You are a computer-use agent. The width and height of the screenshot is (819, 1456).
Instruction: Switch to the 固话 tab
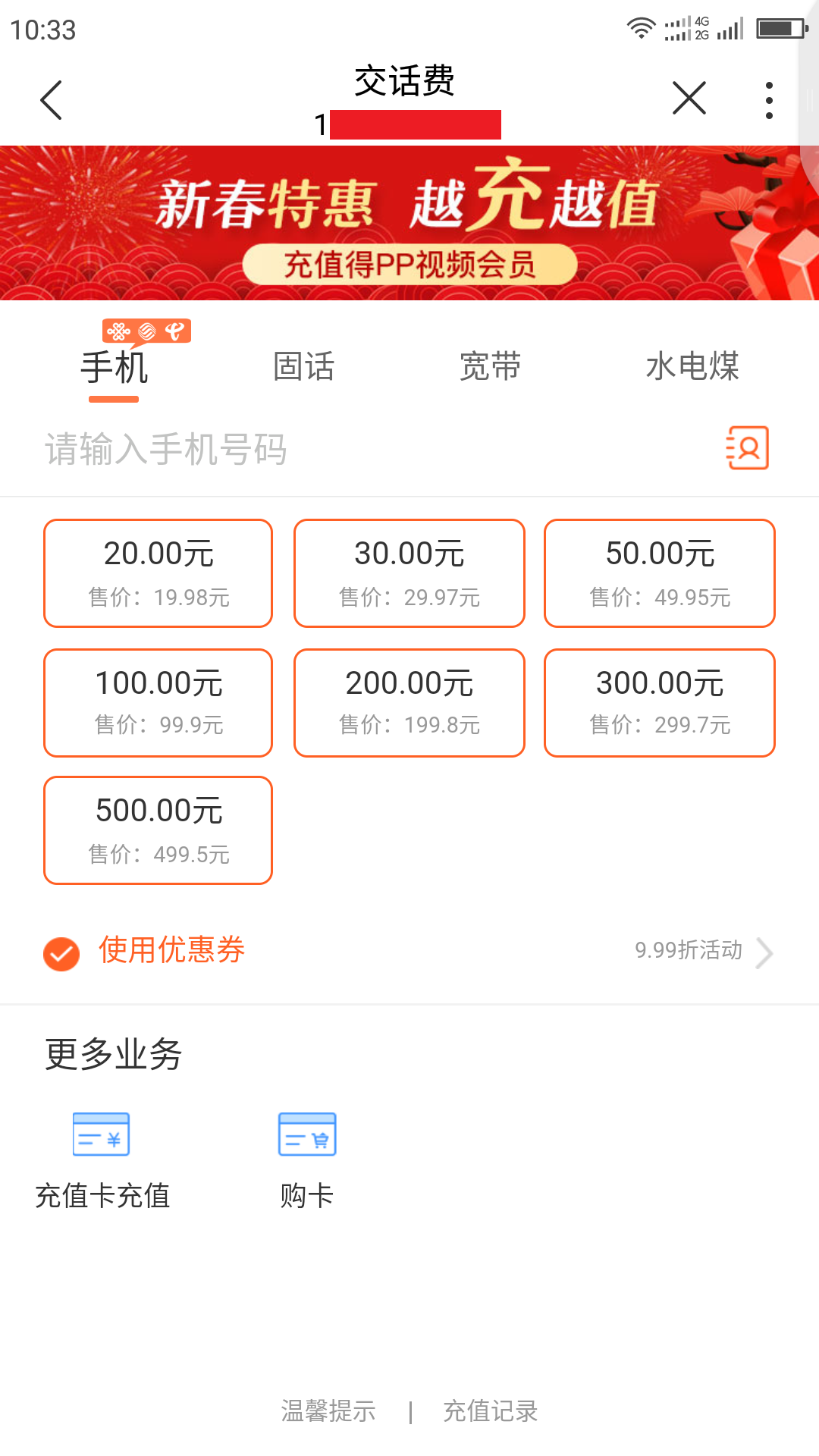[303, 366]
